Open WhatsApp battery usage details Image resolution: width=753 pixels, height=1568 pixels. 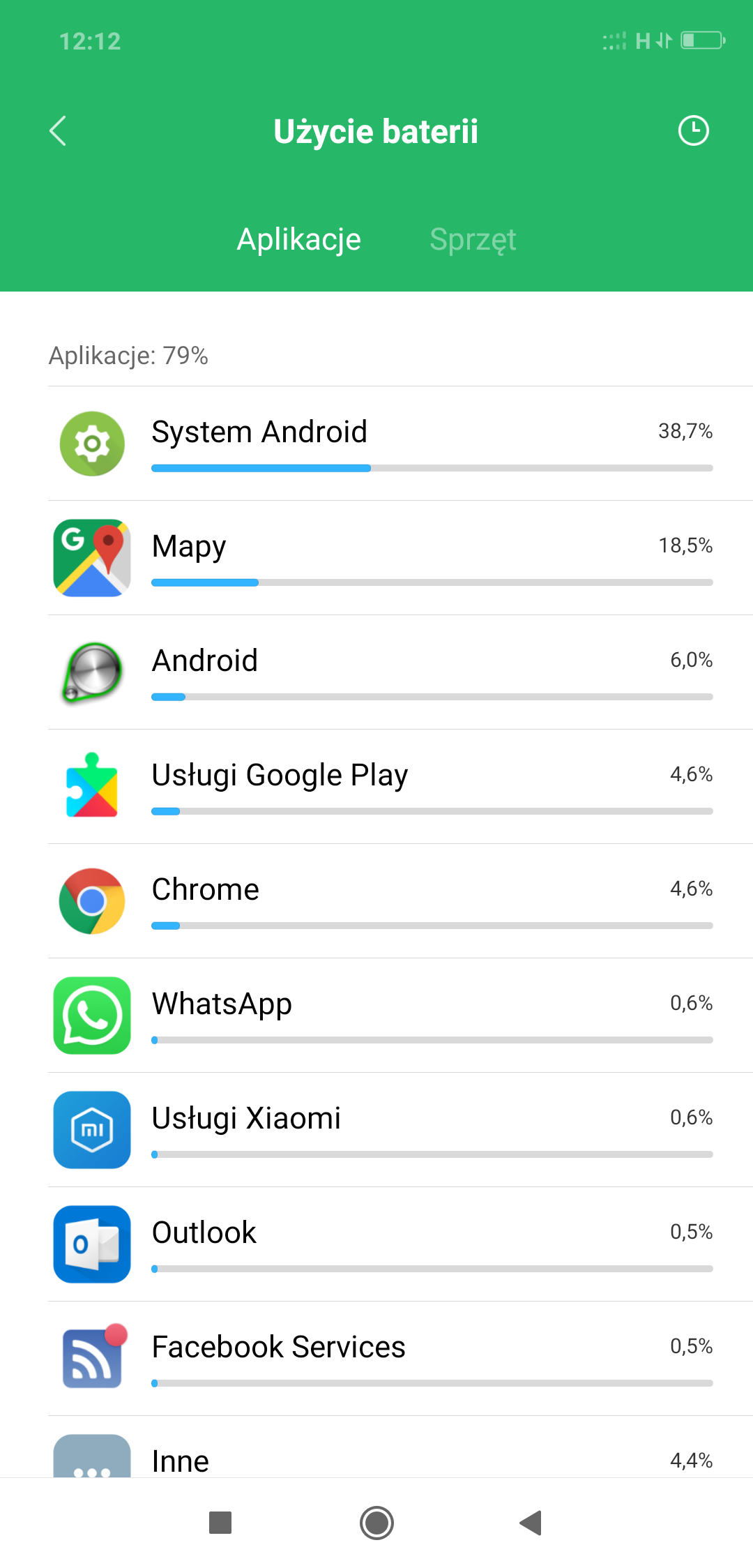400,1016
